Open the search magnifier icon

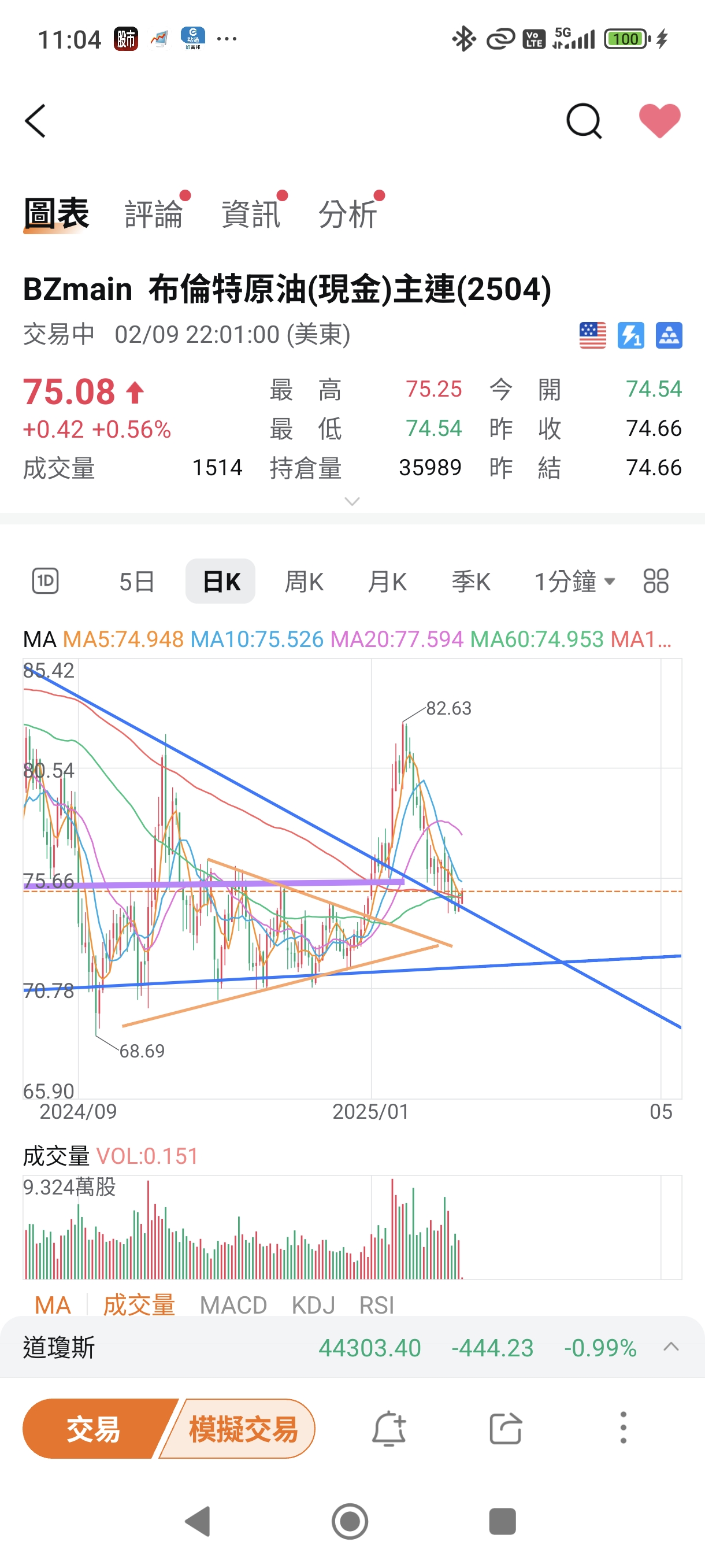584,120
